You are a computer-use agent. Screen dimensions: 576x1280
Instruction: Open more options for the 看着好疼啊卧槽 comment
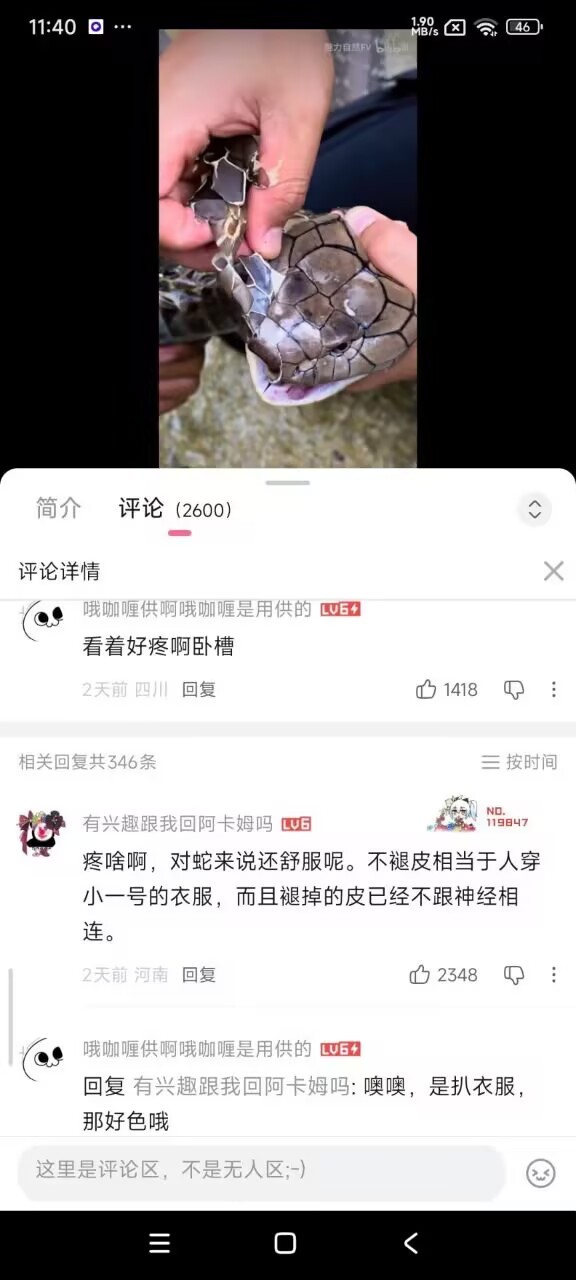coord(554,689)
